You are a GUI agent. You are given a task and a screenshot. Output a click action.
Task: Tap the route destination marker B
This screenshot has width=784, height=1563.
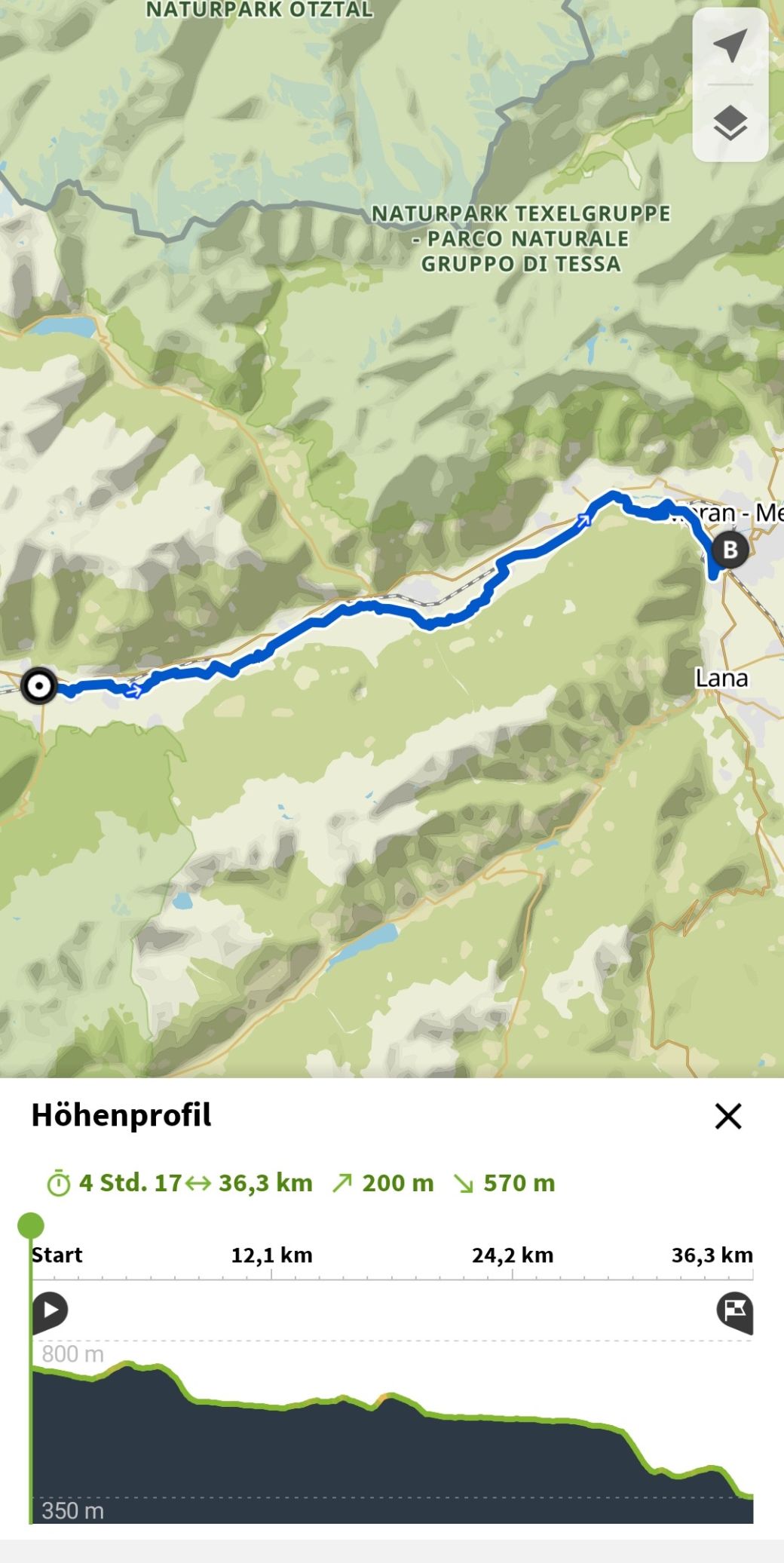click(x=730, y=550)
